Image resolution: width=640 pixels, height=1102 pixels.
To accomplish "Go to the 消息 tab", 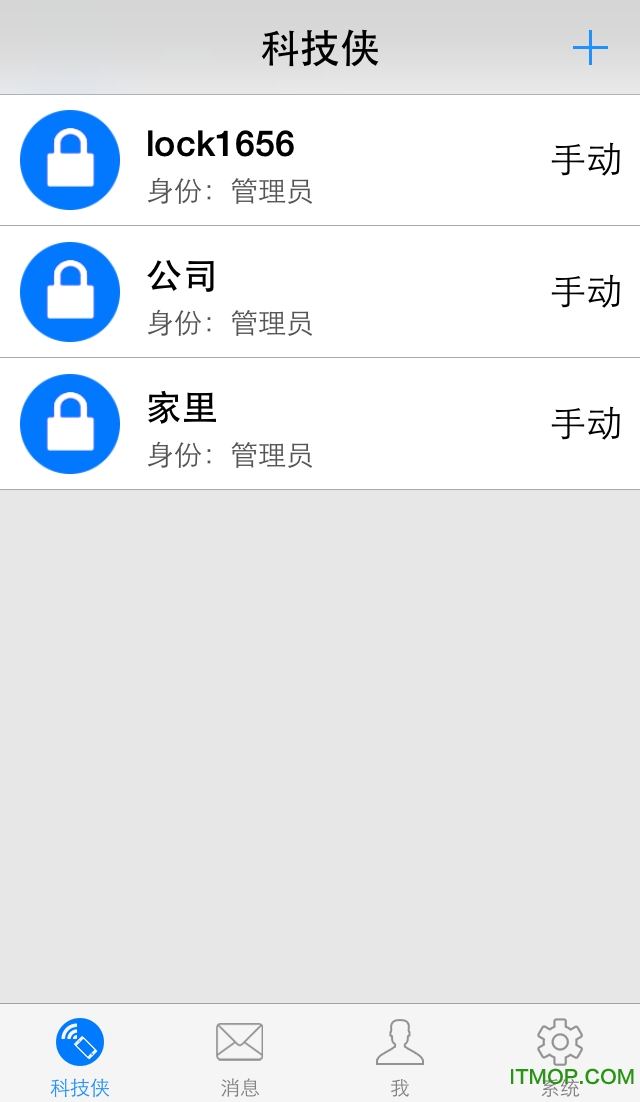I will click(240, 1054).
